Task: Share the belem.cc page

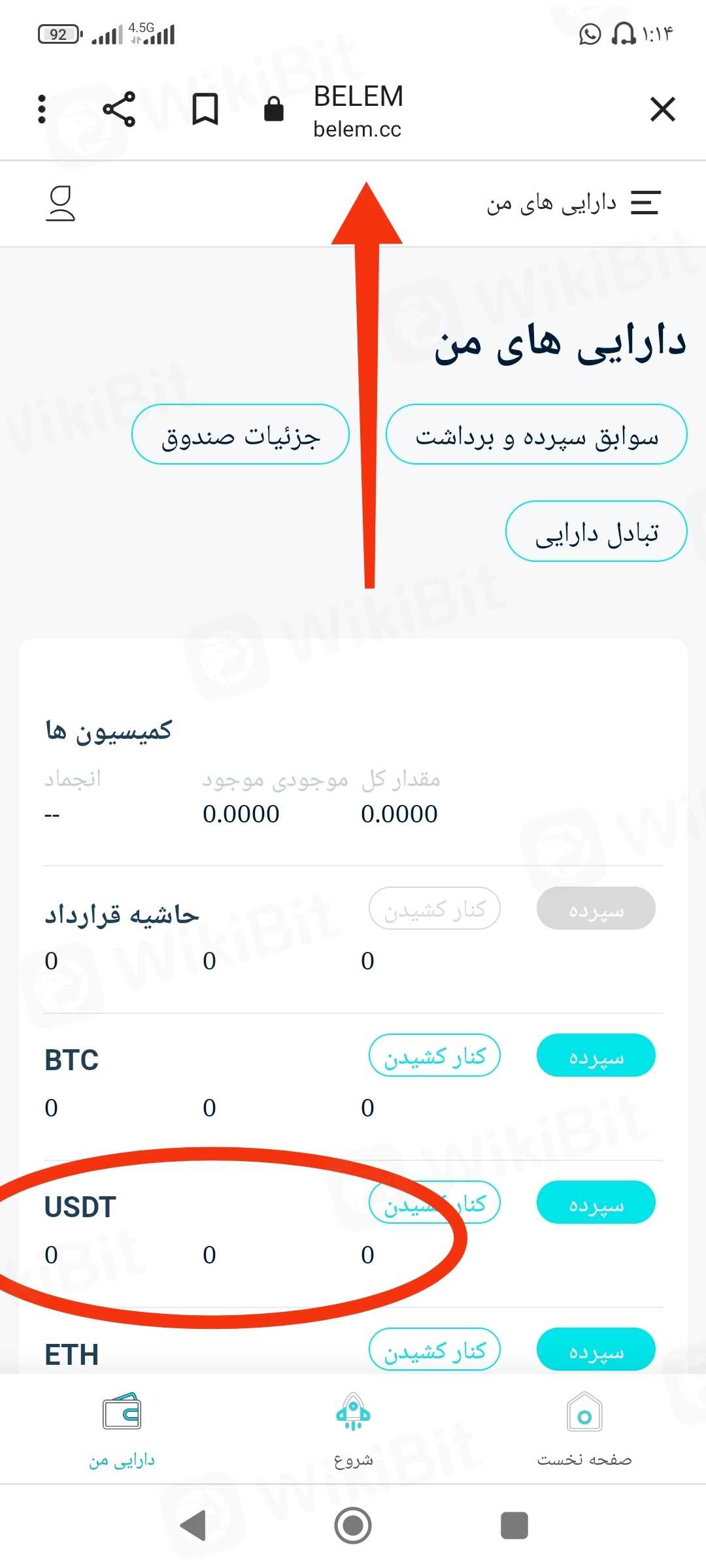Action: click(x=119, y=109)
